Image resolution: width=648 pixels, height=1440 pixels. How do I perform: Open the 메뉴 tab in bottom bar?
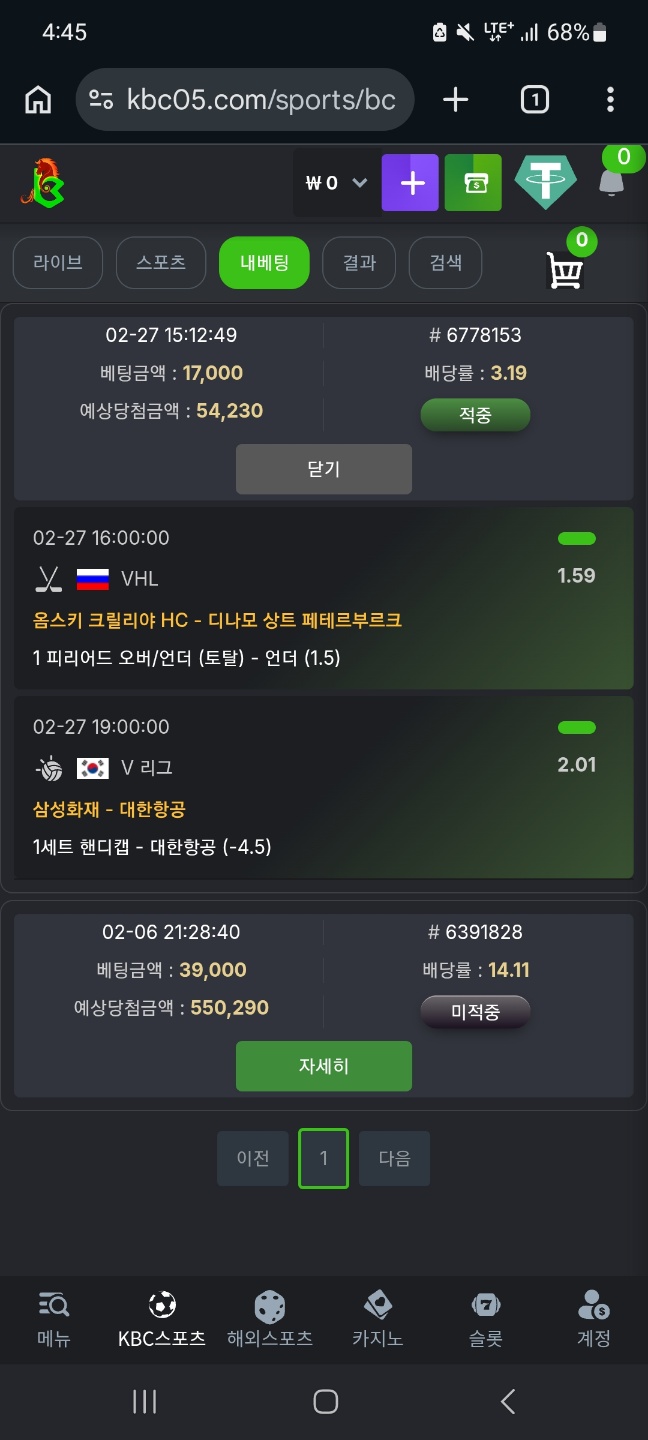(54, 1319)
